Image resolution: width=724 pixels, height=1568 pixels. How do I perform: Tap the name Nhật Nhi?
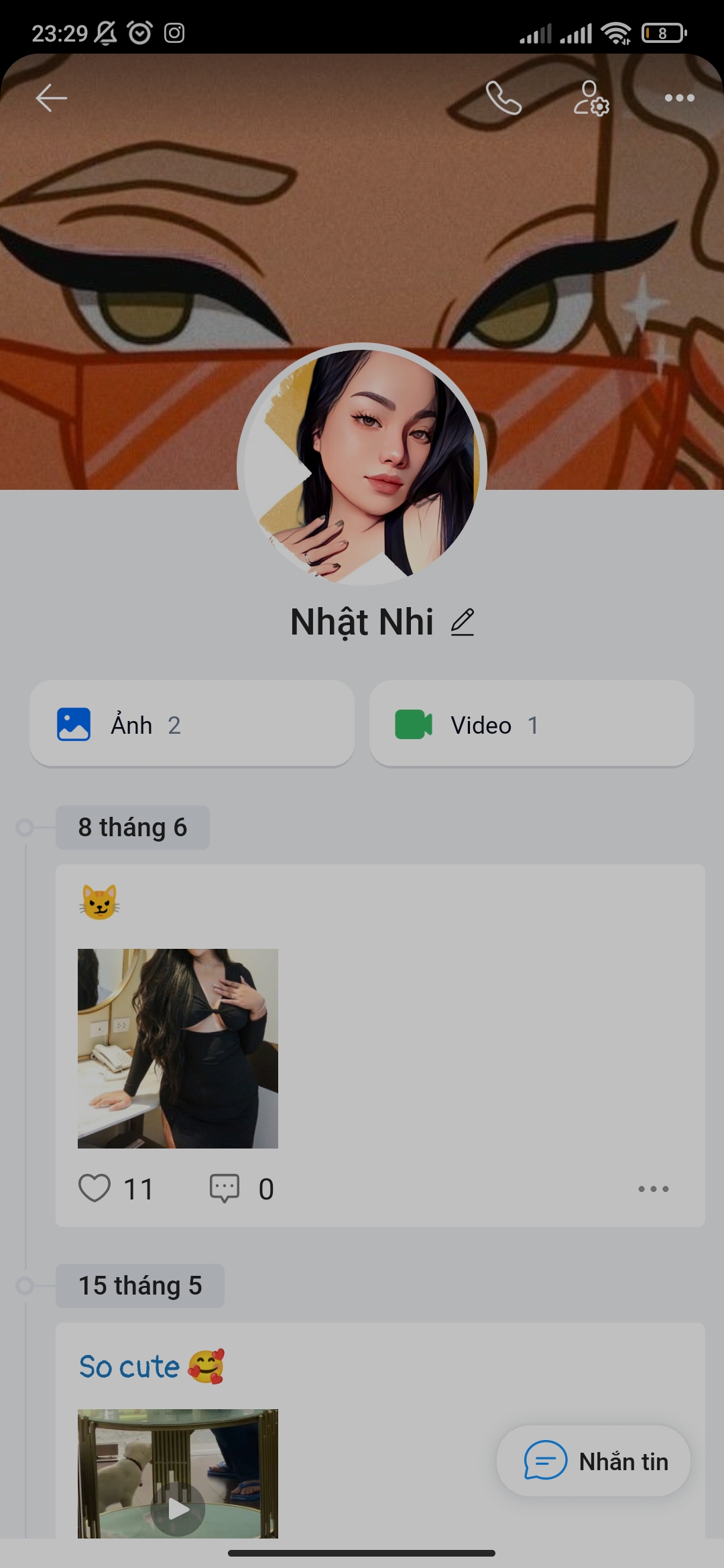(x=363, y=621)
